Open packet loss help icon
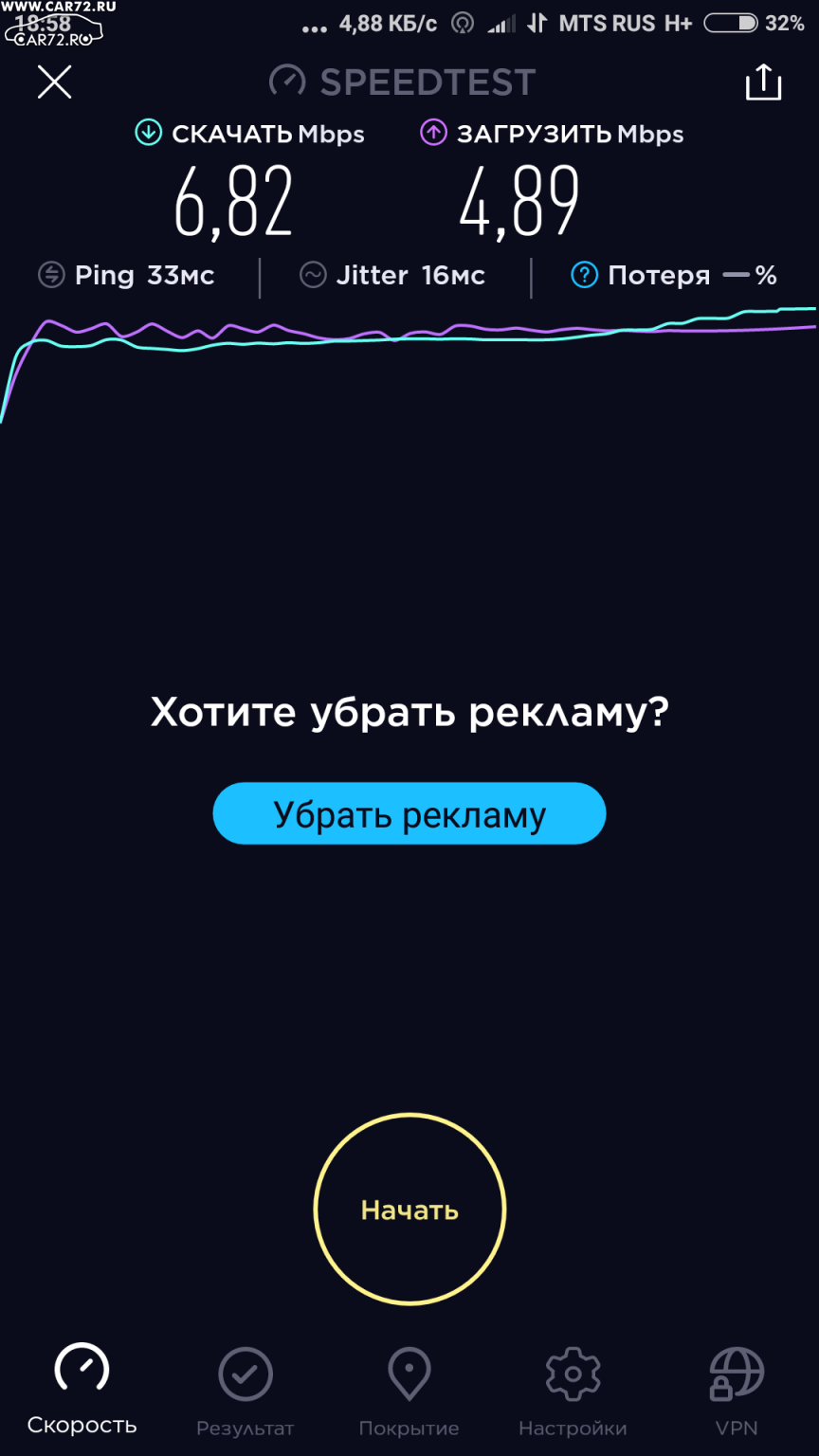The image size is (819, 1456). point(584,276)
